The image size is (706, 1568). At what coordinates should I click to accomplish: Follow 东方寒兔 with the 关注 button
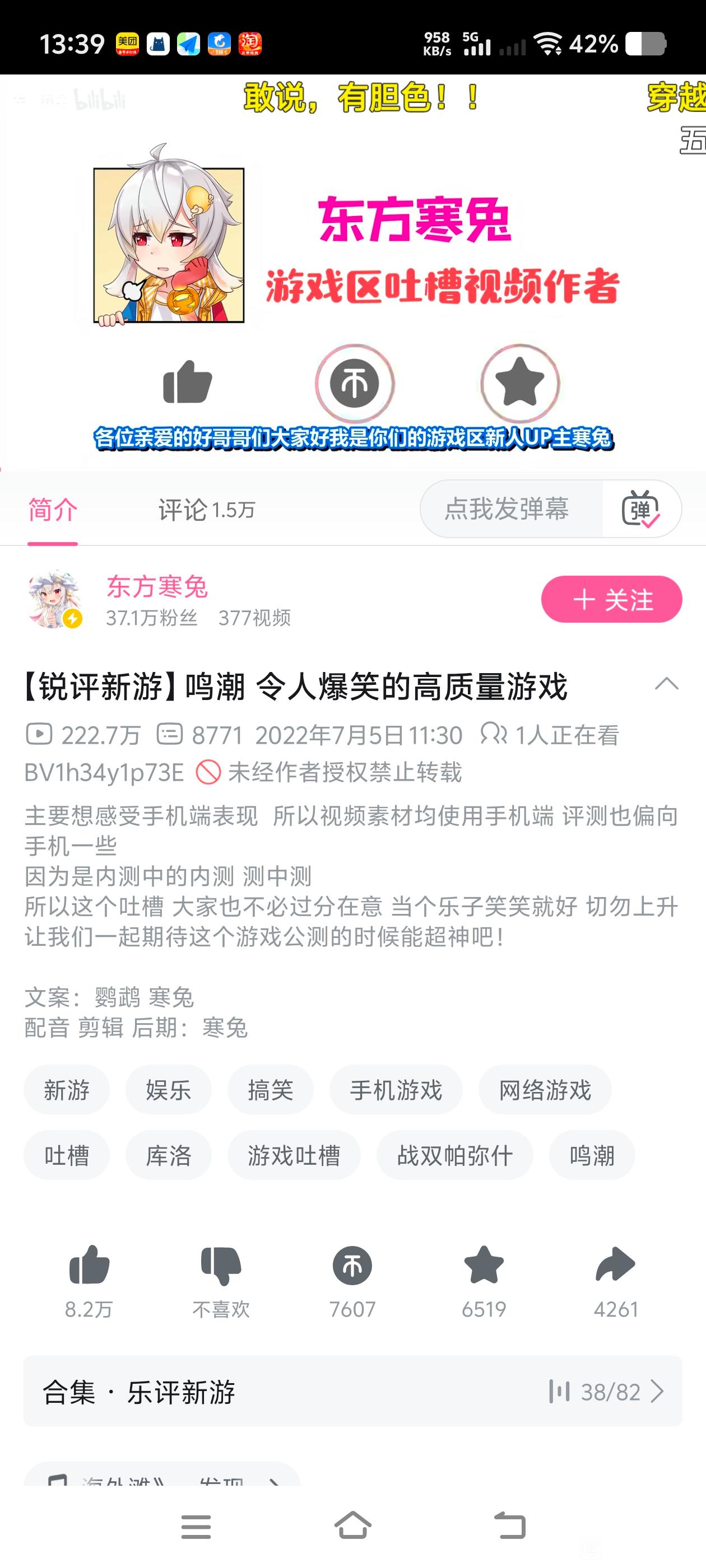point(611,600)
